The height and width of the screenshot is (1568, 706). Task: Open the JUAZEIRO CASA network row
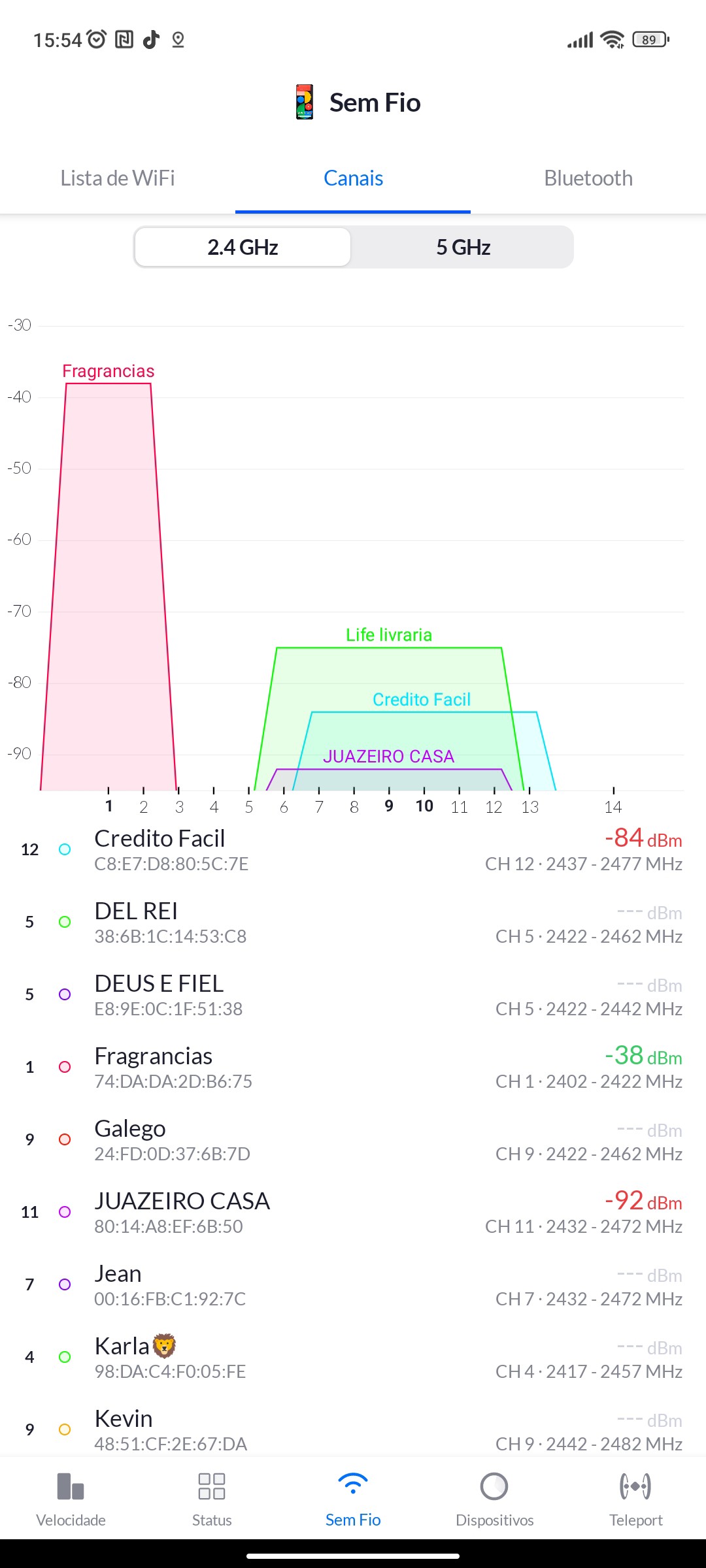click(x=353, y=1212)
